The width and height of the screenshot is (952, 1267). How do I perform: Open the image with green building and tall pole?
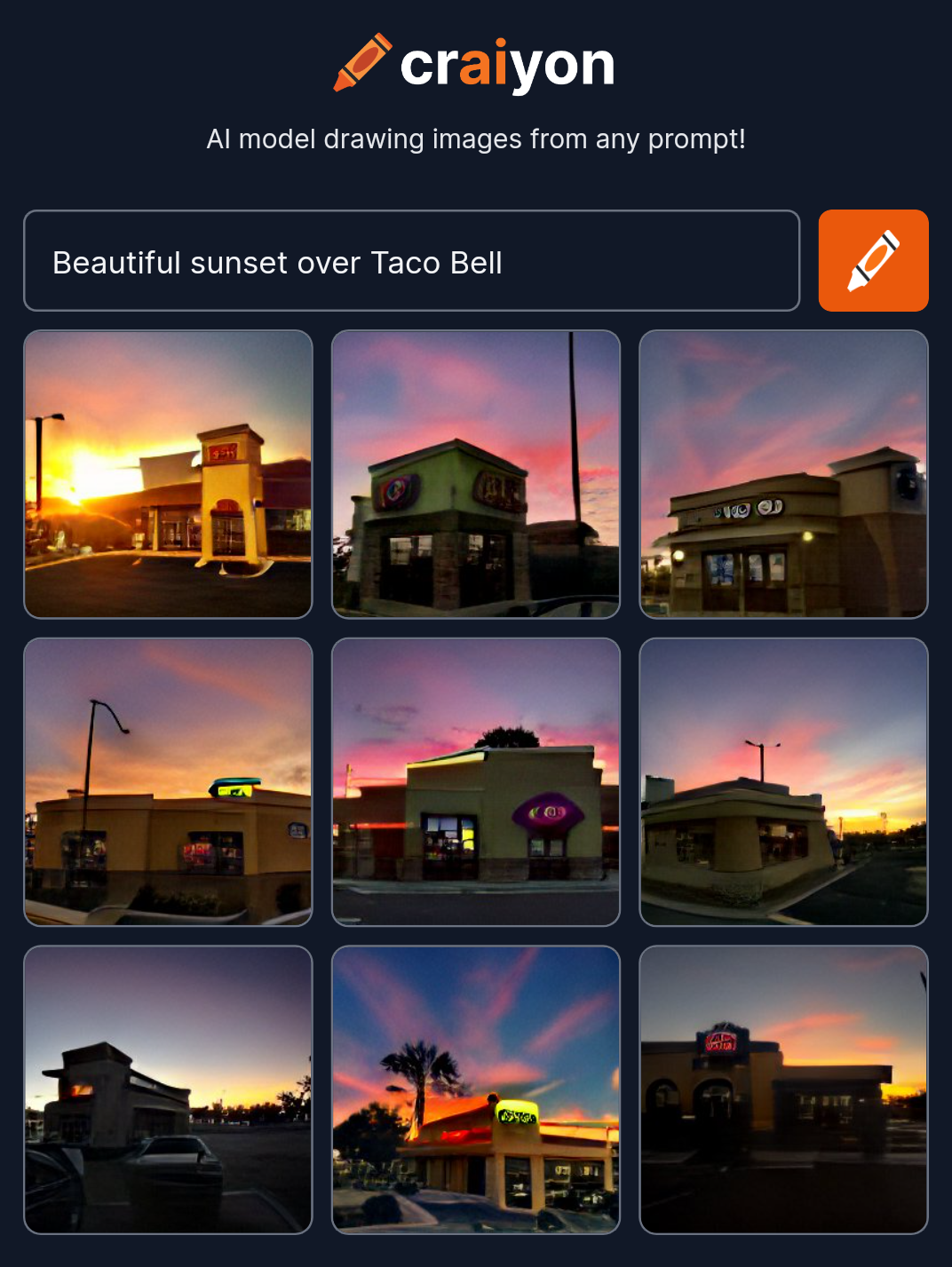[x=476, y=474]
